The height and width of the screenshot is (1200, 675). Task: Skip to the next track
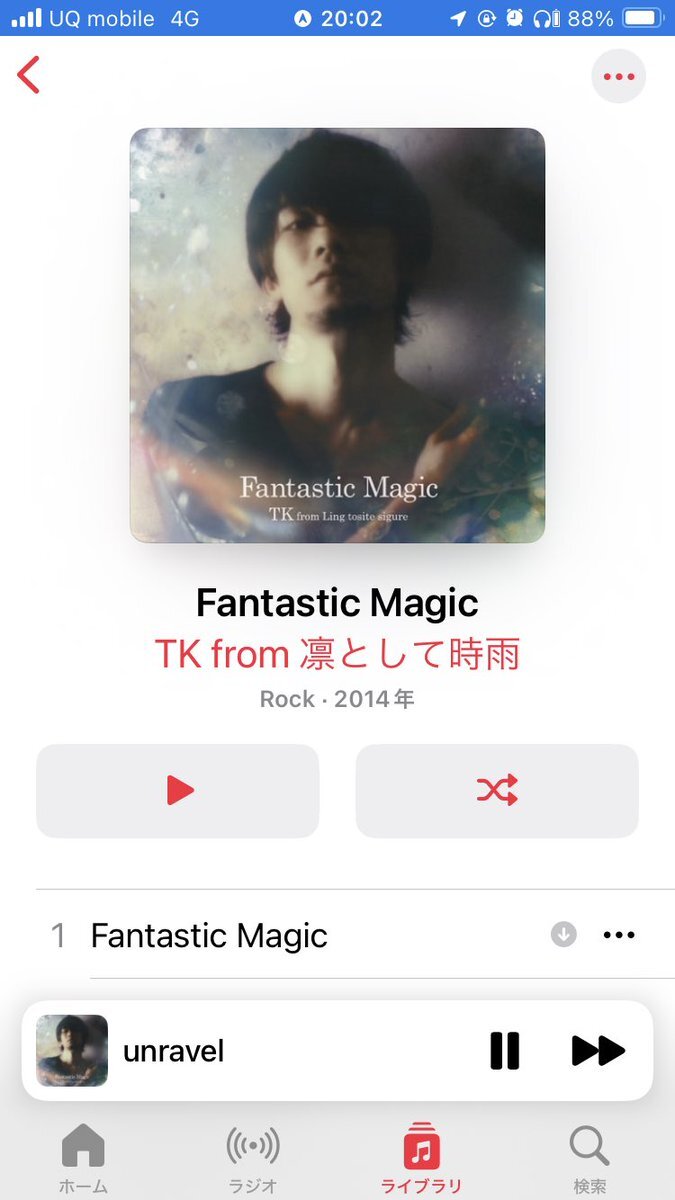(x=598, y=1051)
